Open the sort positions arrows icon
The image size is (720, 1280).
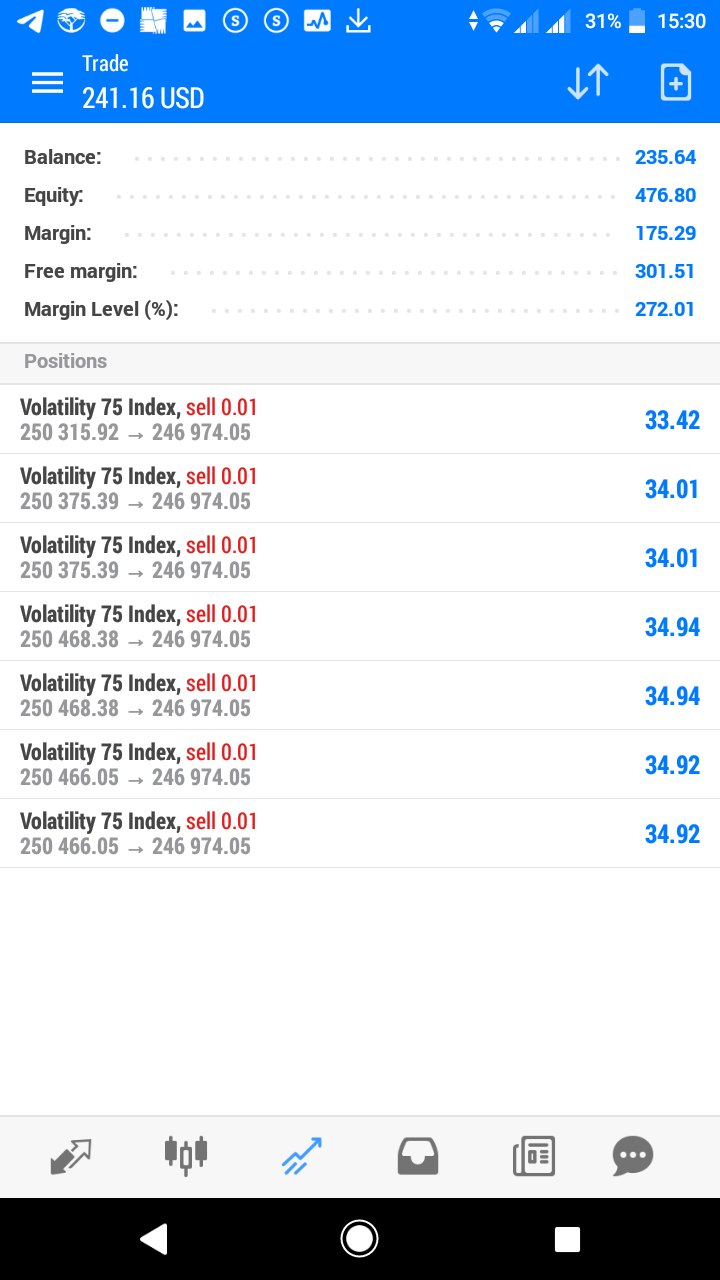click(588, 82)
